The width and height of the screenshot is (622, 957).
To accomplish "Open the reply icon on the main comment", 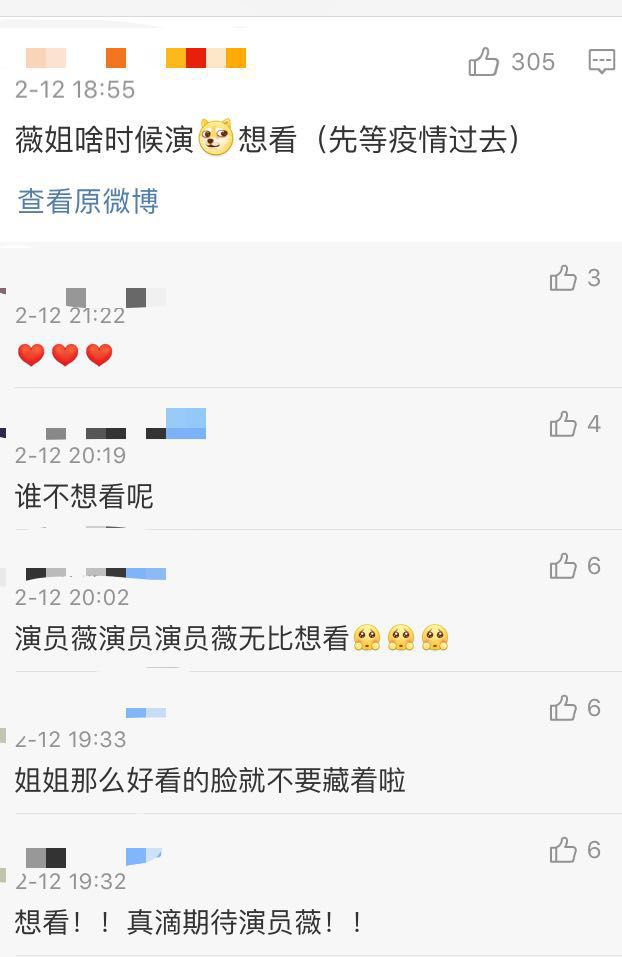I will coord(601,62).
